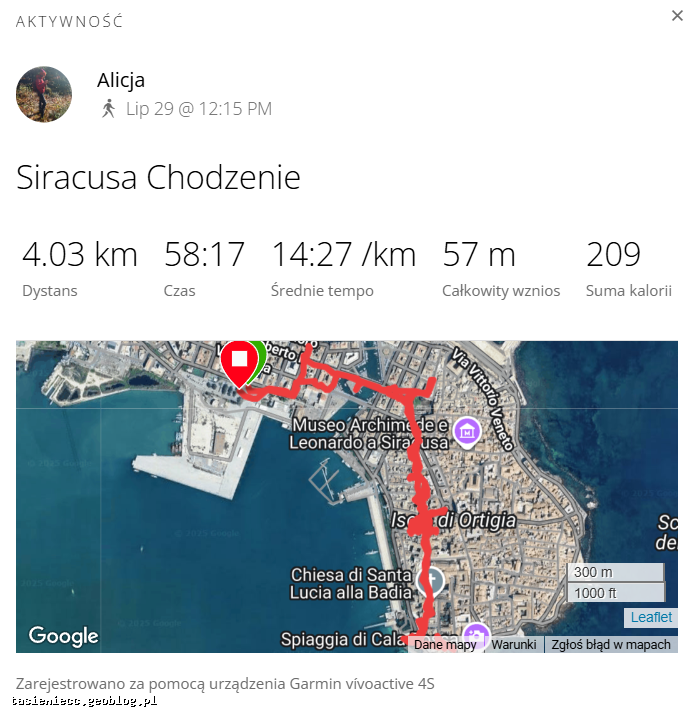This screenshot has height=713, width=692.
Task: Open Zgłoś błąd w mapach link
Action: point(611,645)
